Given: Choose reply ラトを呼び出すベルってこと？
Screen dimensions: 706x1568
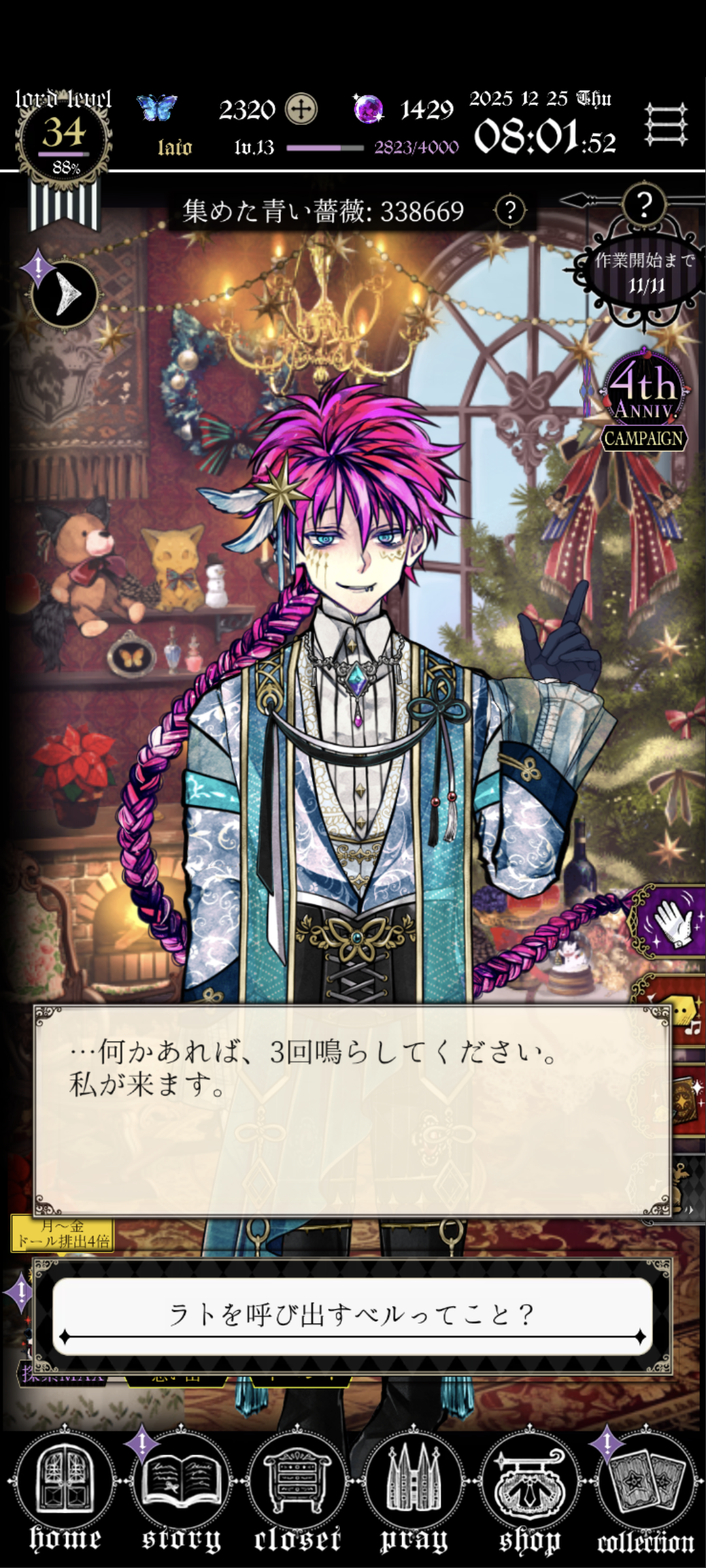Looking at the screenshot, I should (353, 1315).
